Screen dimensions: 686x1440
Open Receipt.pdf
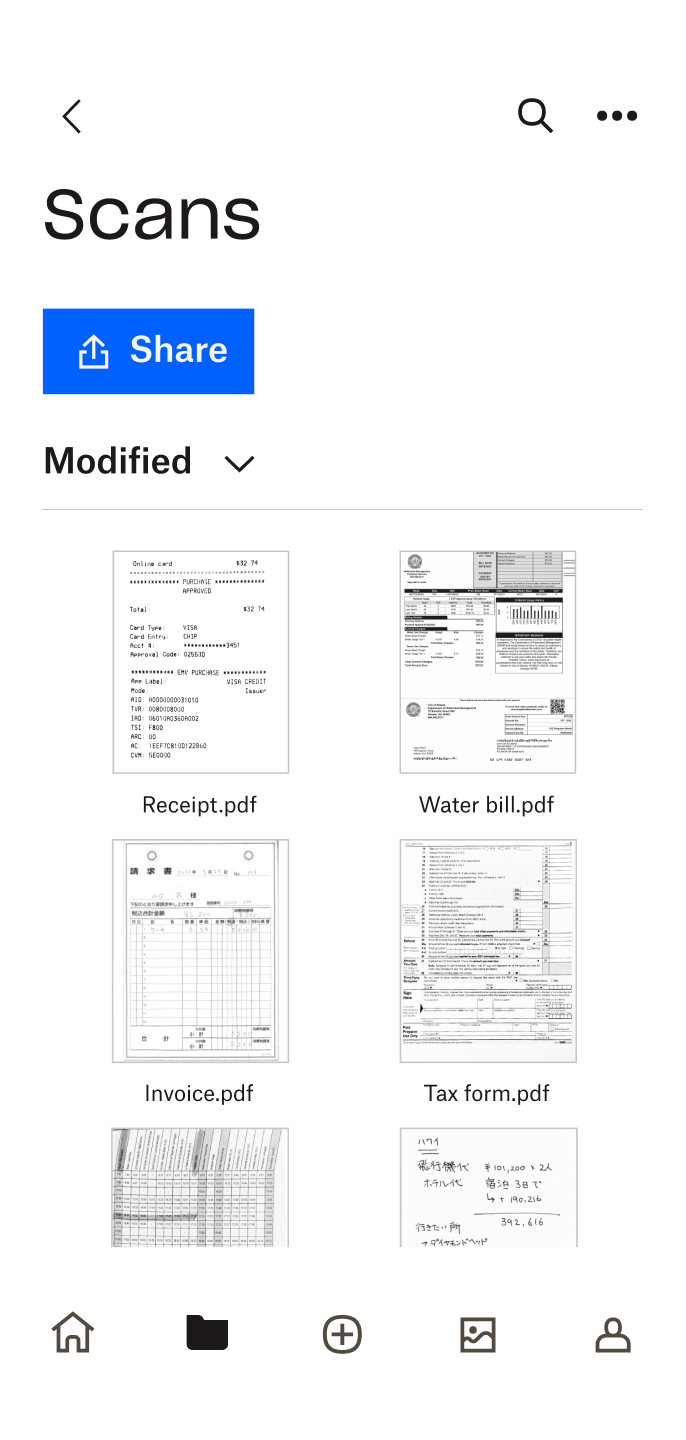pyautogui.click(x=200, y=662)
